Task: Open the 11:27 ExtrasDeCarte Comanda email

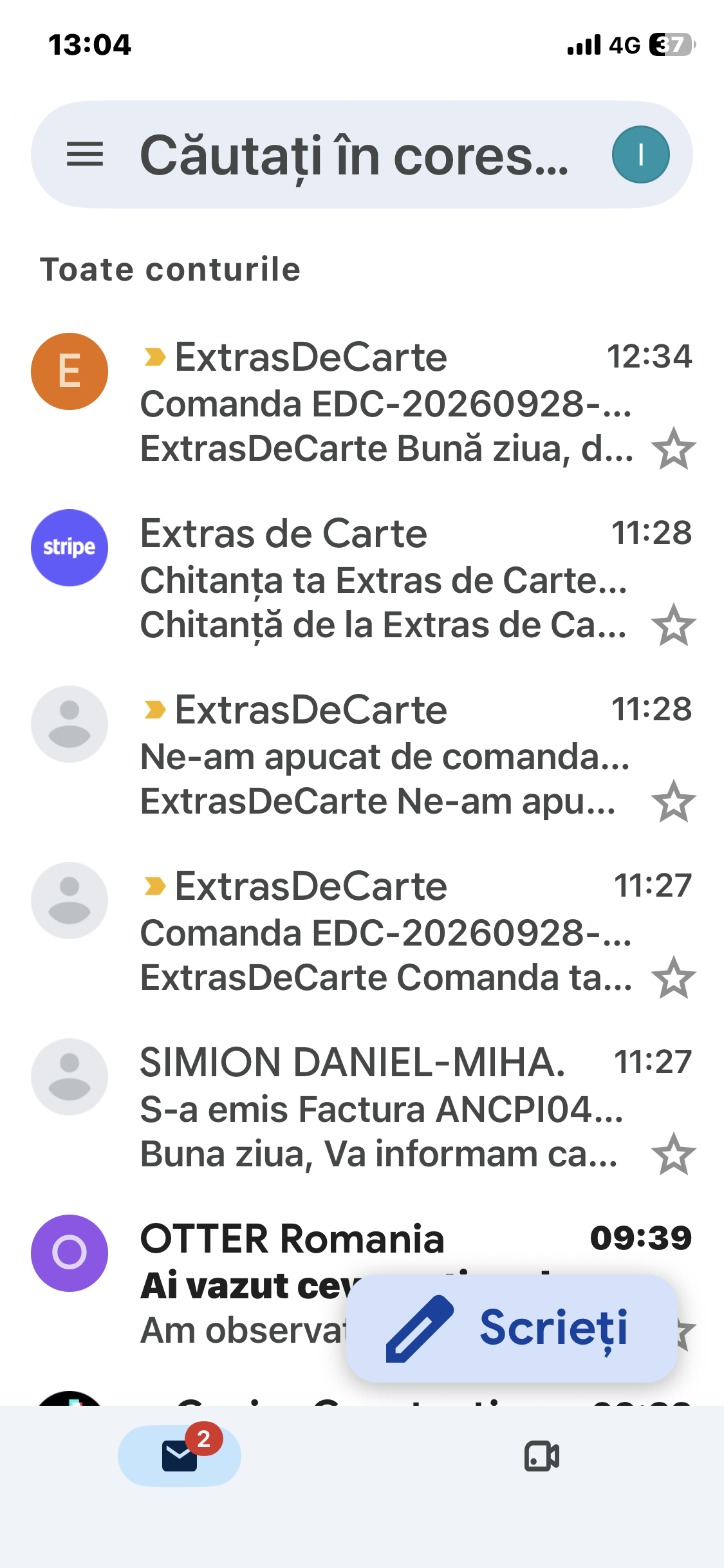Action: point(362,932)
